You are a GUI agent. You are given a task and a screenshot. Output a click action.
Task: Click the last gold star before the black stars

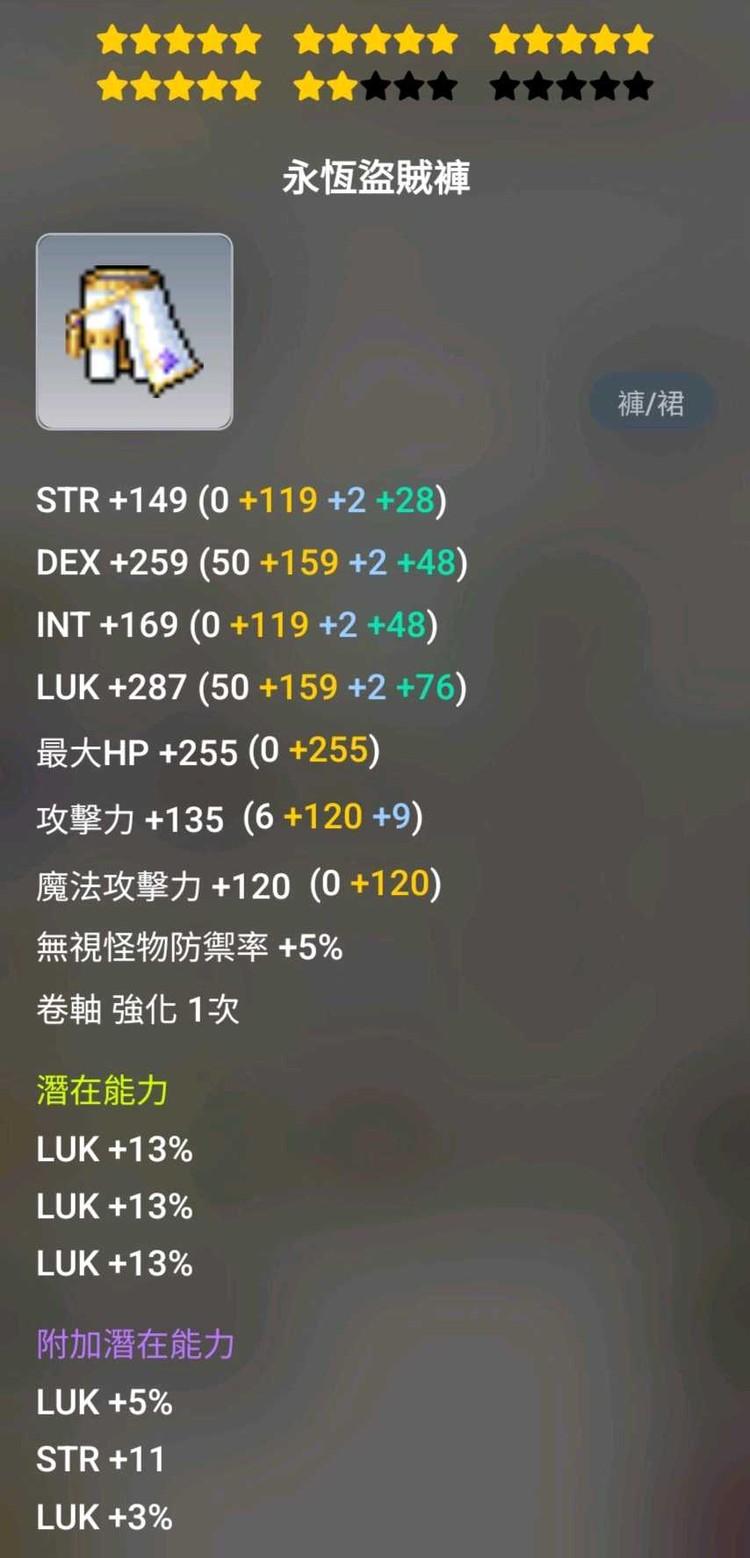click(345, 87)
